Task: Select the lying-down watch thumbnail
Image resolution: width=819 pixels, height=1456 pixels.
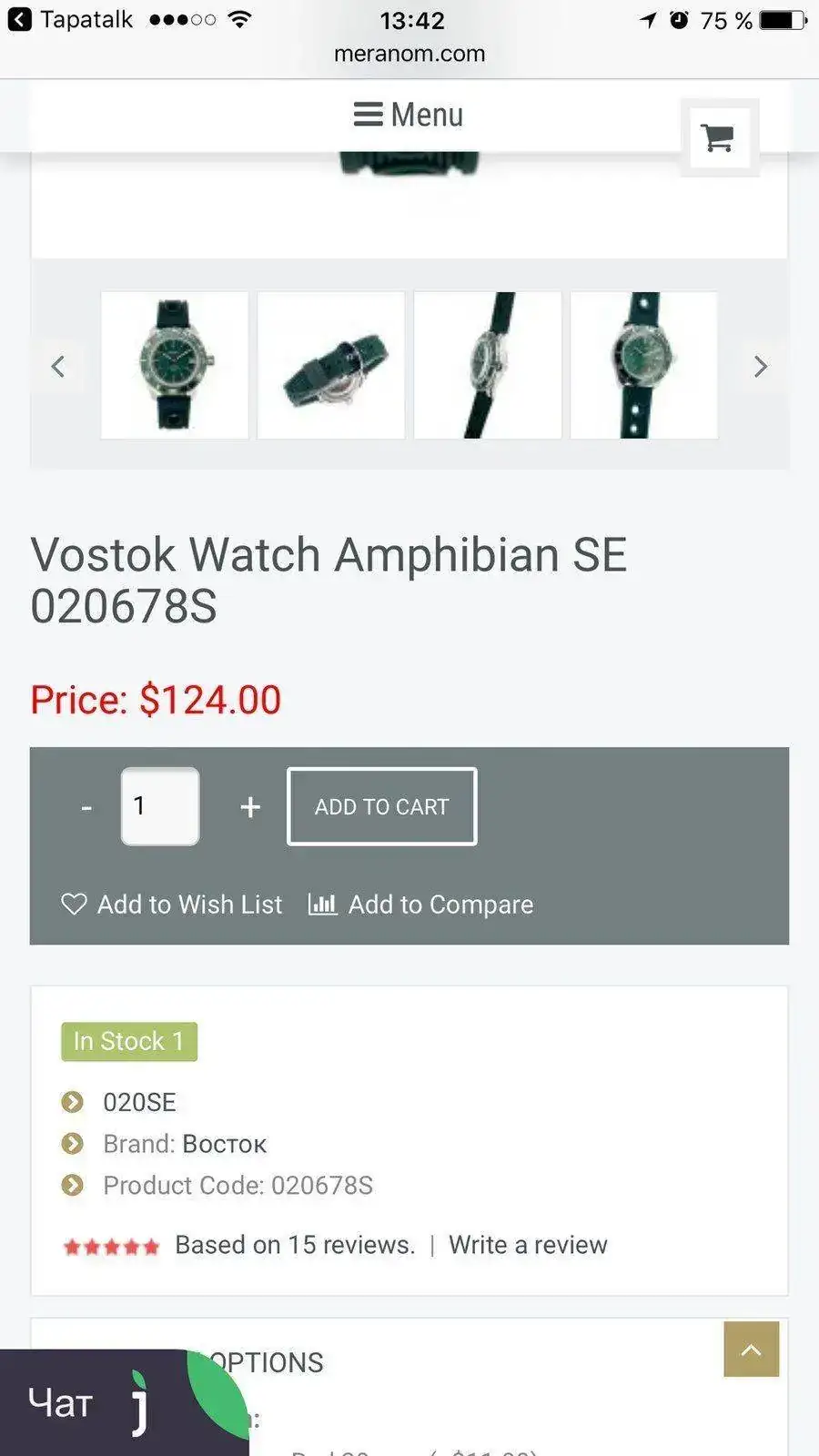Action: coord(331,366)
